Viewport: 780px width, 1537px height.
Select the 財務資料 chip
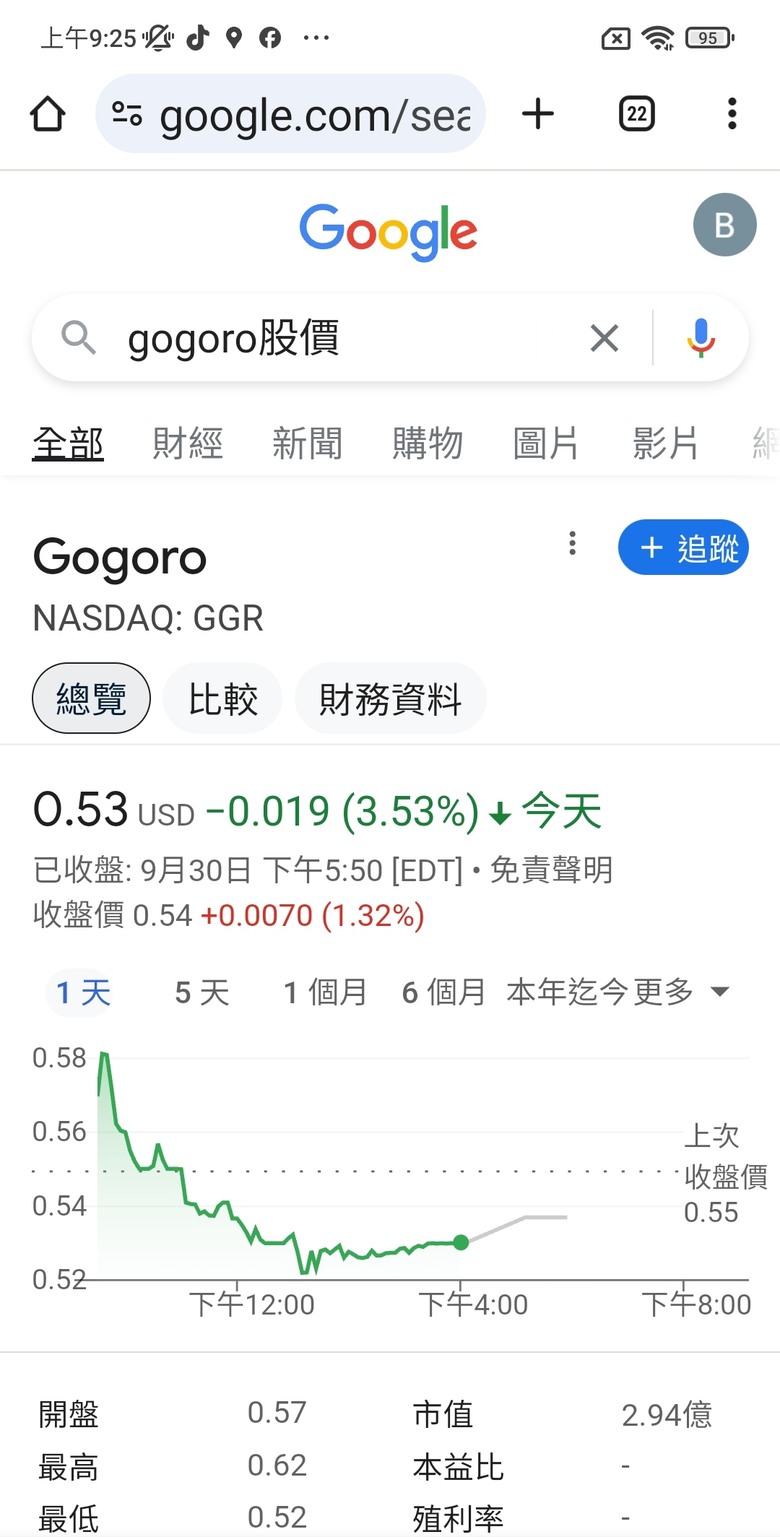[390, 698]
